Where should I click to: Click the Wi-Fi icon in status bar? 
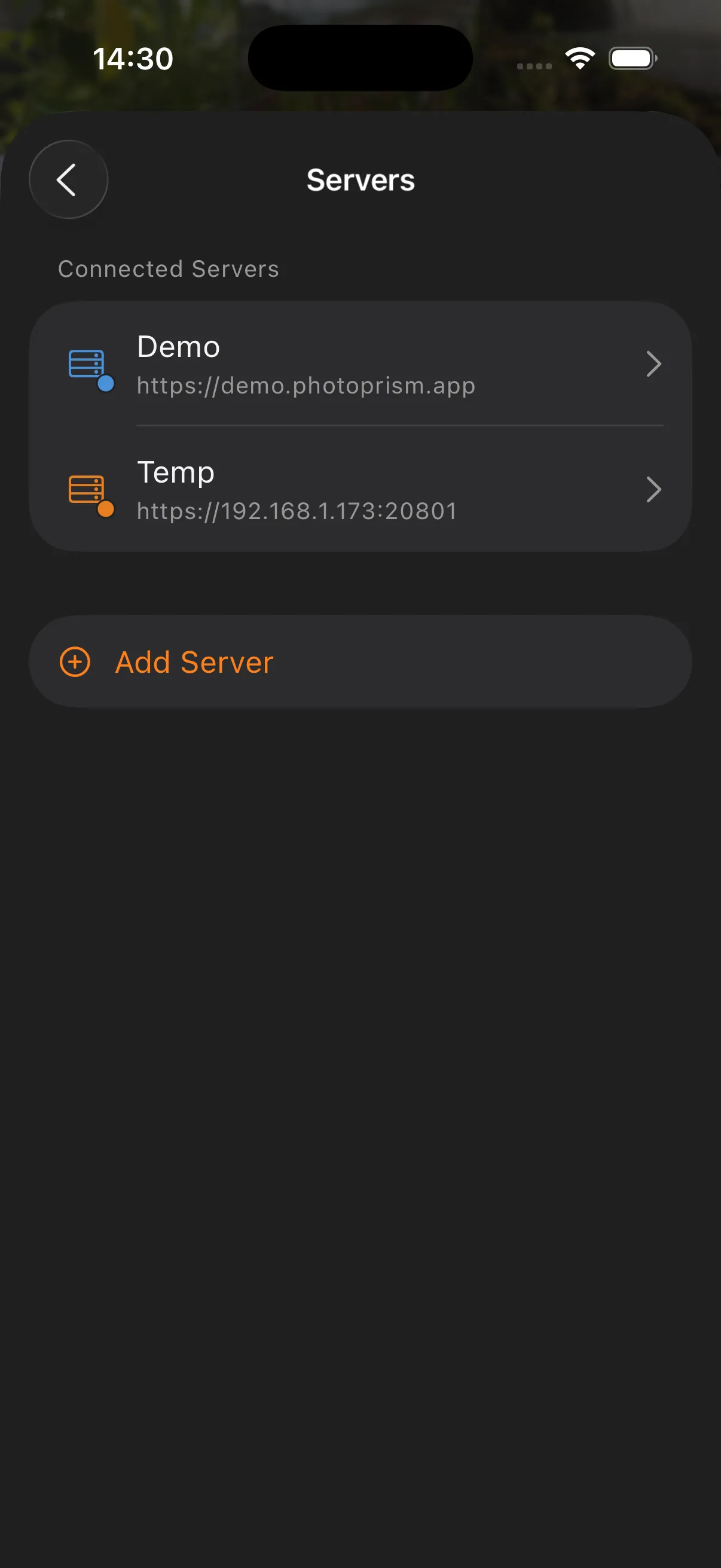579,57
